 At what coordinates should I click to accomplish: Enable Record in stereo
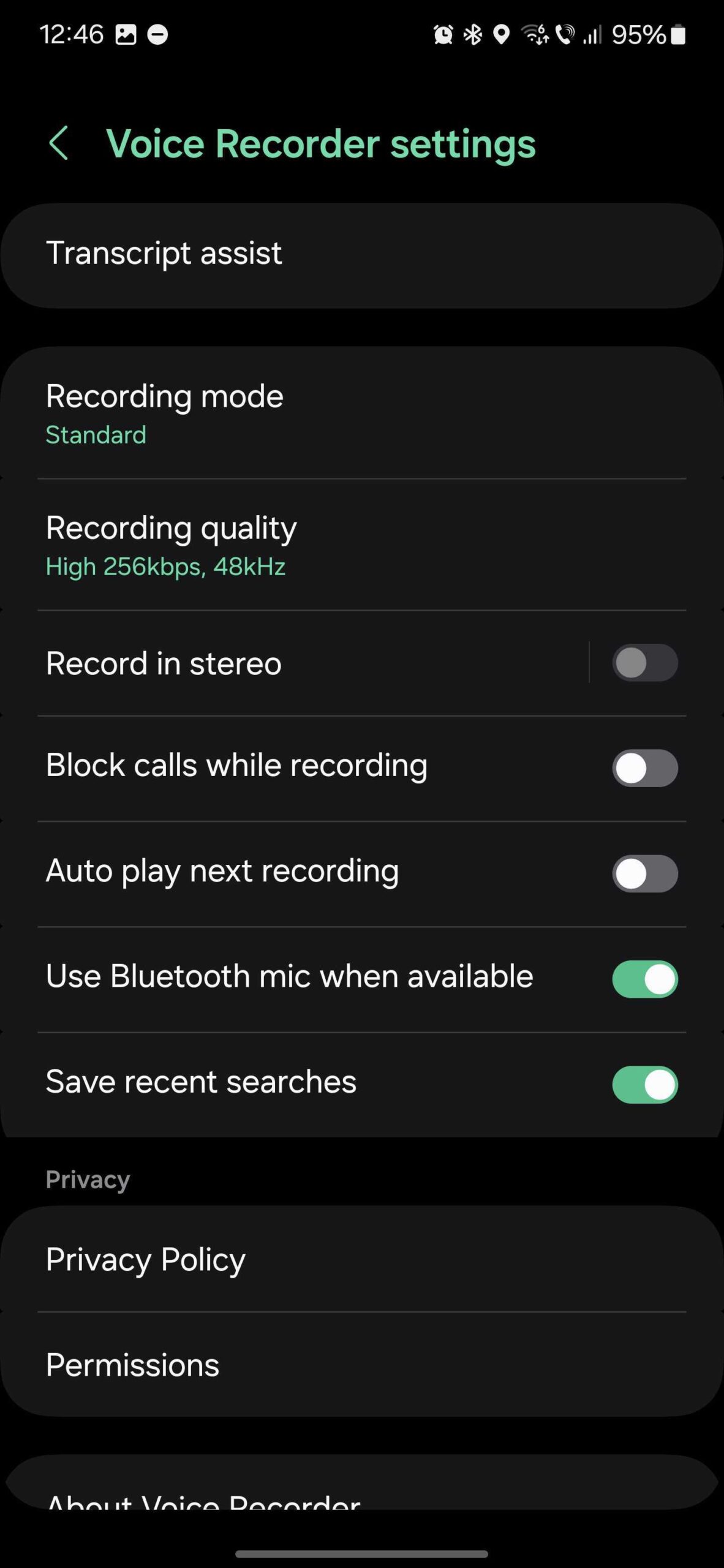point(644,663)
